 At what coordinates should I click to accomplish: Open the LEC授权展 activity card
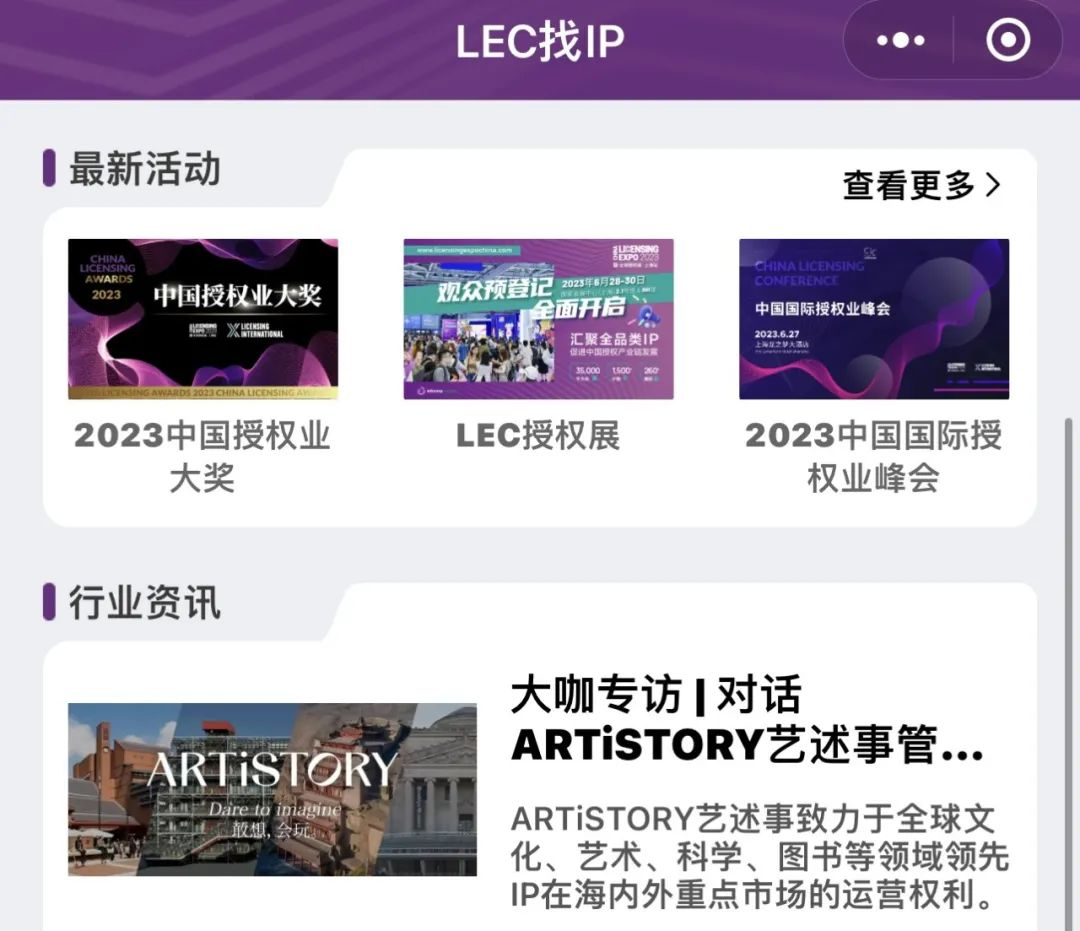[x=538, y=319]
